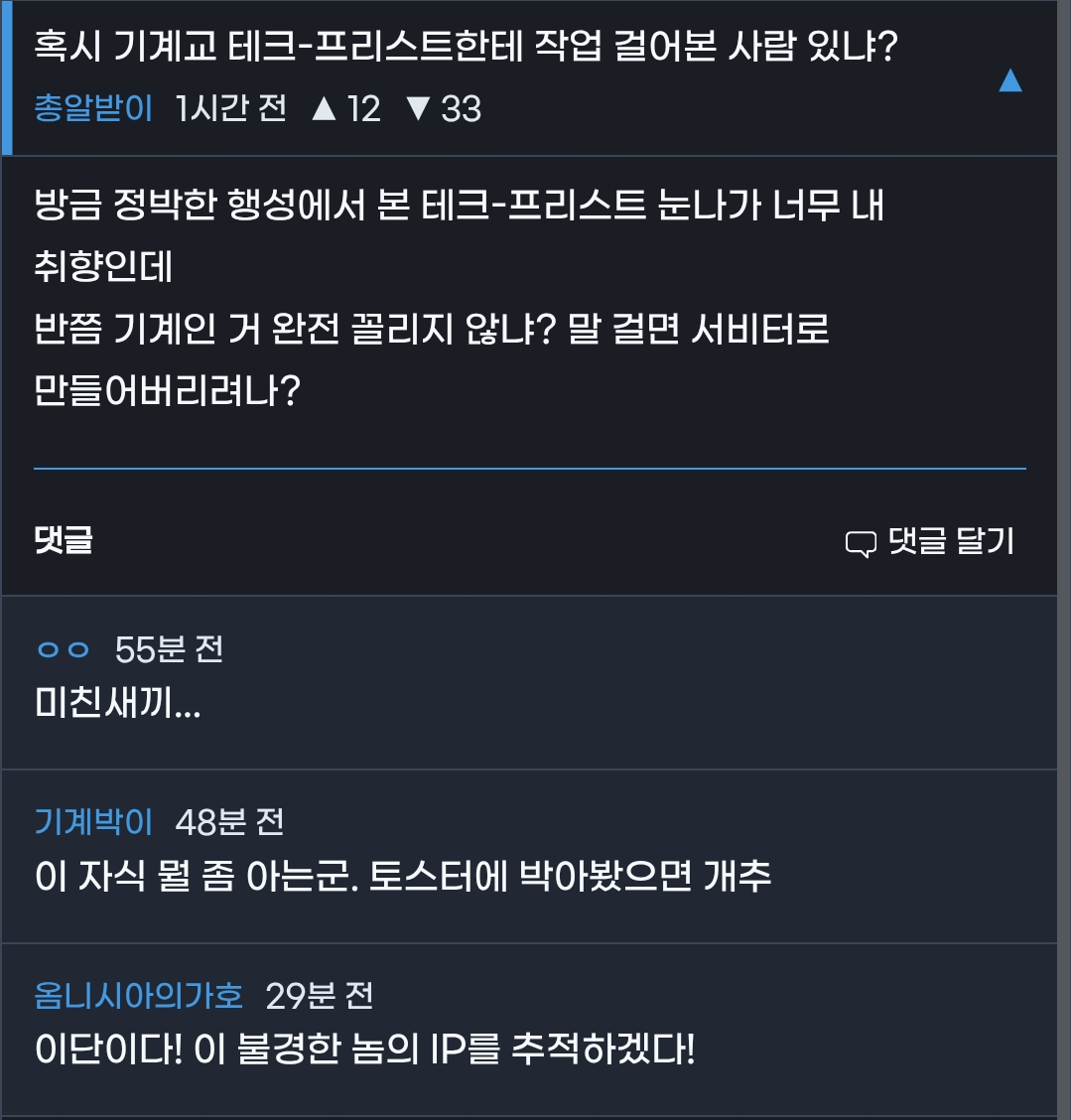Collapse the post with the blue triangle
This screenshot has width=1071, height=1120.
tap(1009, 80)
